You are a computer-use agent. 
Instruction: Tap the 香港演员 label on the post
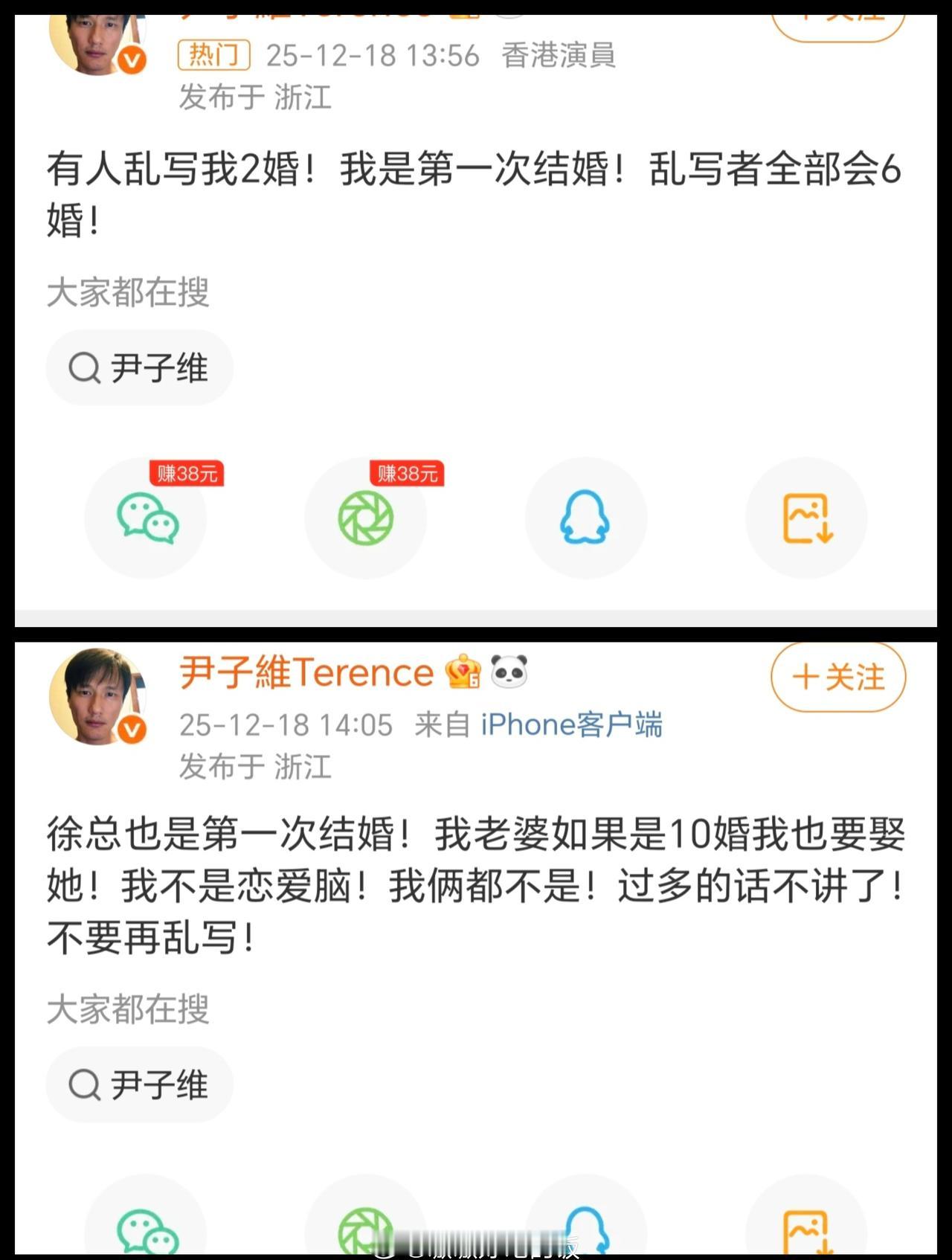(x=559, y=57)
